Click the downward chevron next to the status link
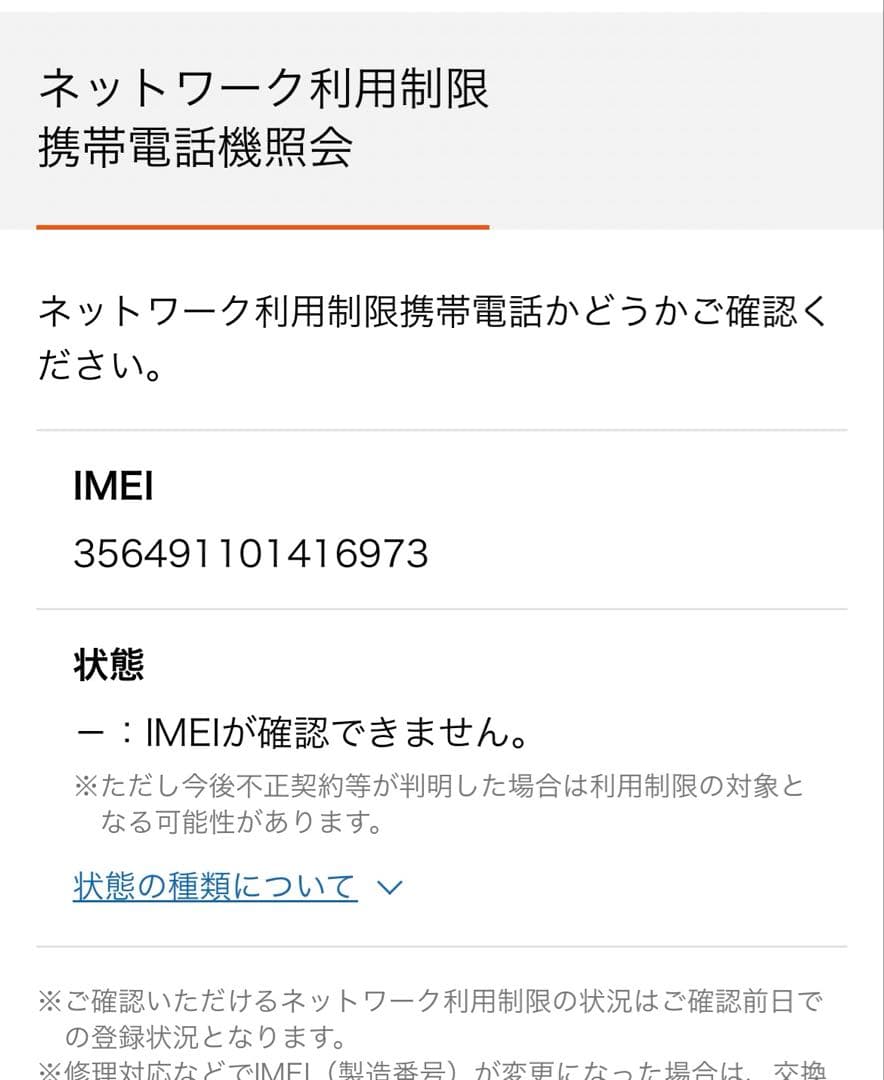Image resolution: width=884 pixels, height=1080 pixels. click(391, 886)
